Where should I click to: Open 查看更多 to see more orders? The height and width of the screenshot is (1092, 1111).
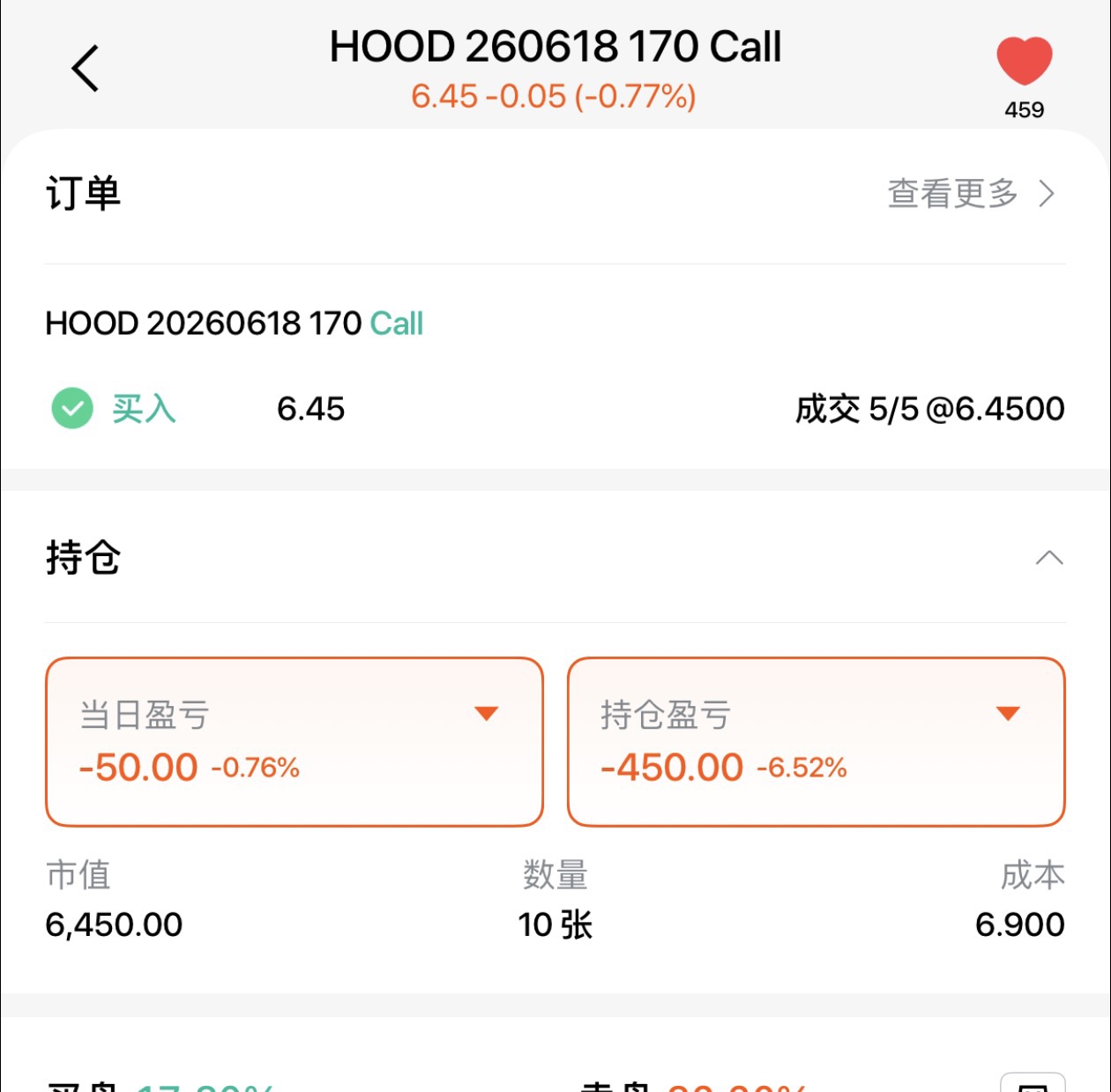click(x=970, y=193)
